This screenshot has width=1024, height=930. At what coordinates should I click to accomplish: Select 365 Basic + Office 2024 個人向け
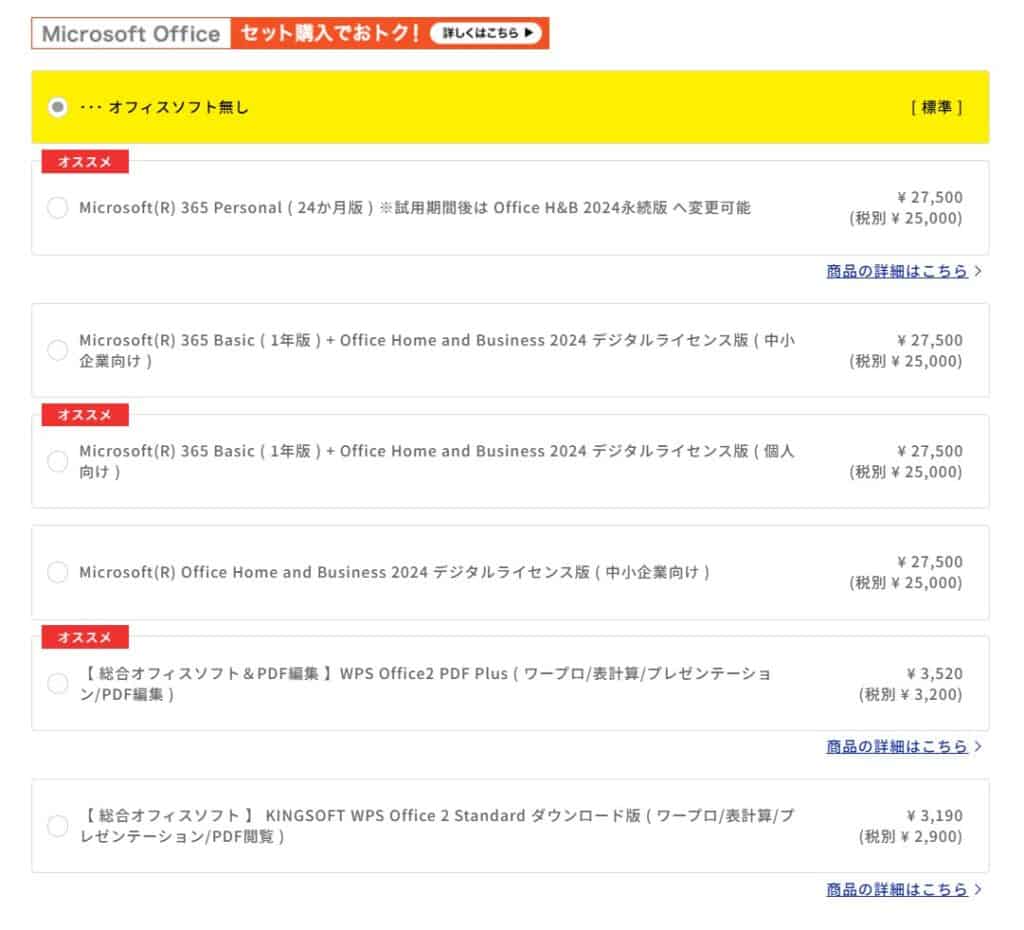click(x=58, y=461)
